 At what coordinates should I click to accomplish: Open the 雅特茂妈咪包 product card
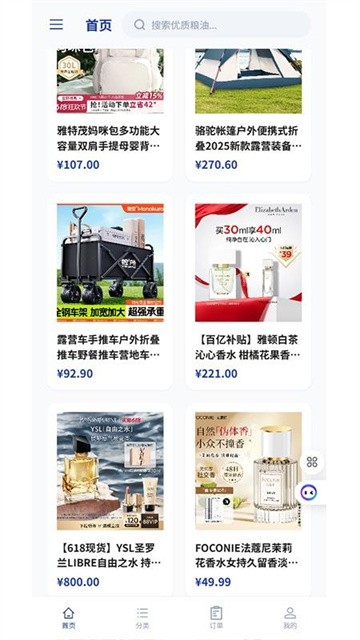click(x=110, y=114)
